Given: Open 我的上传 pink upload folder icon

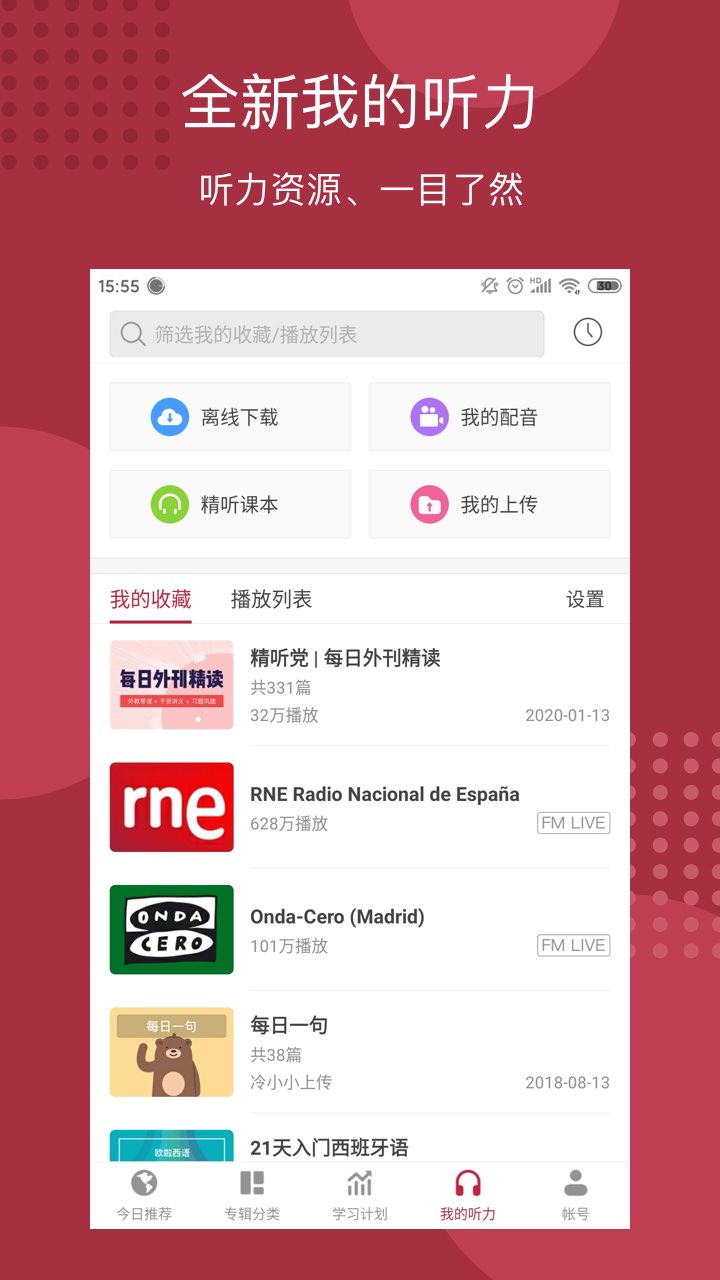Looking at the screenshot, I should pyautogui.click(x=489, y=504).
